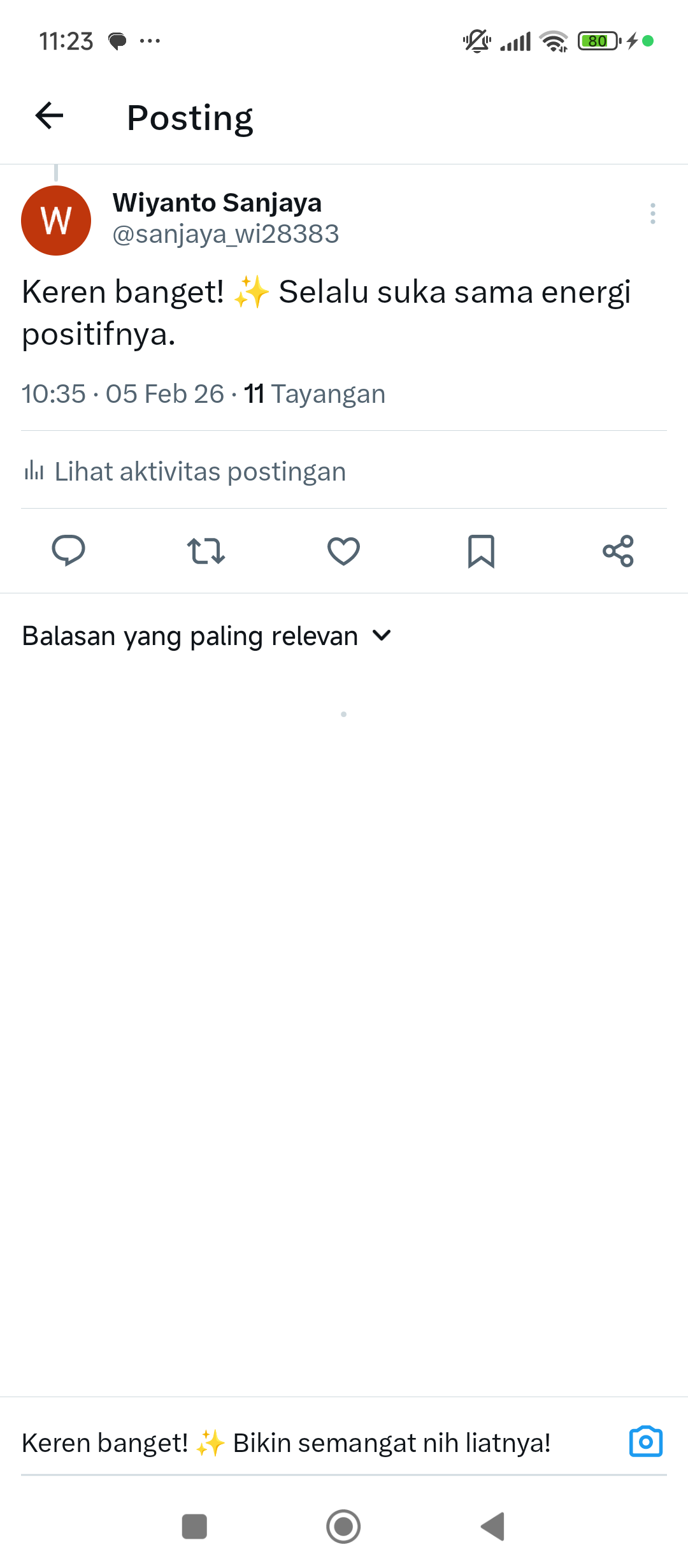This screenshot has height=1568, width=688.
Task: Open Wiyanto Sanjaya's profile picture
Action: coord(56,221)
